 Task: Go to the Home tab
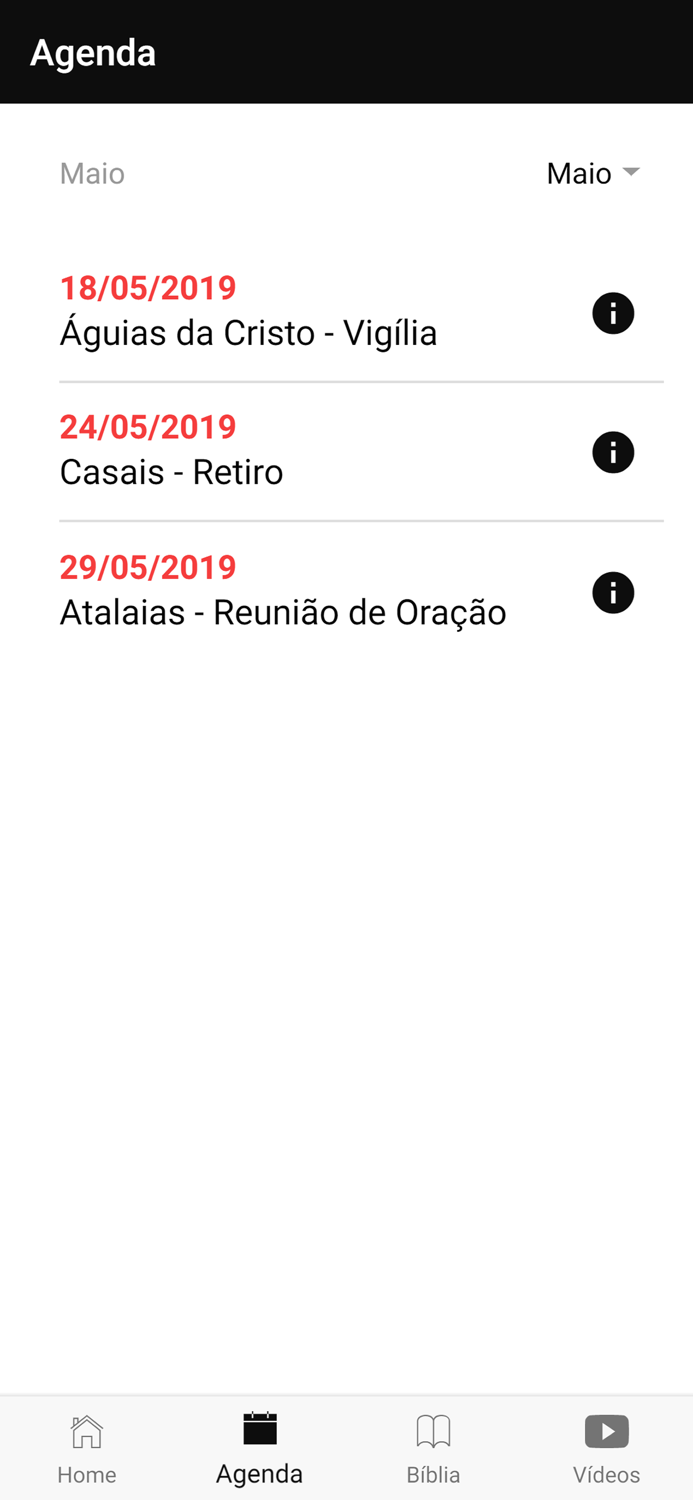[87, 1448]
